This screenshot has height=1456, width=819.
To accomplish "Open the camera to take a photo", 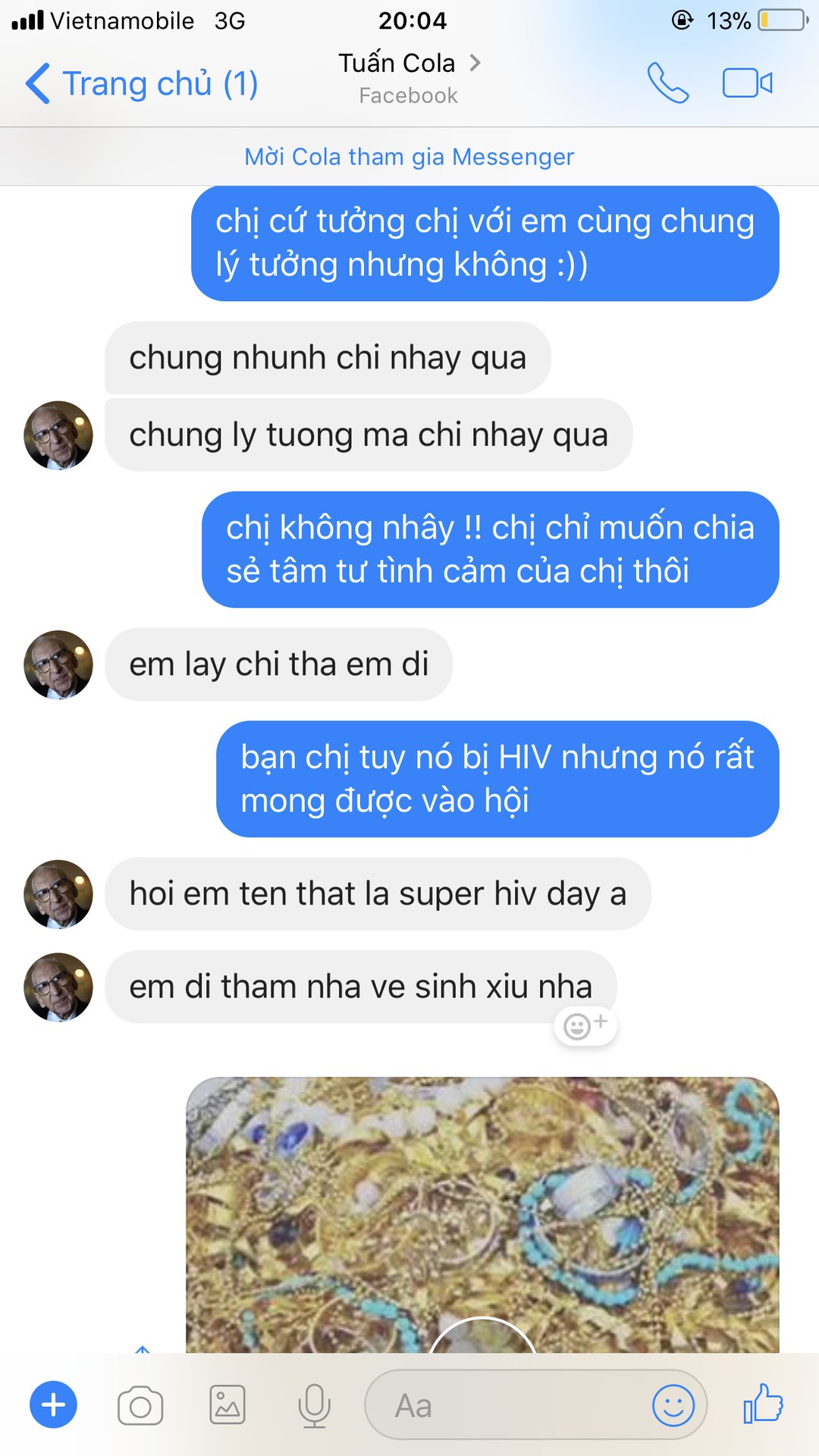I will tap(140, 1406).
